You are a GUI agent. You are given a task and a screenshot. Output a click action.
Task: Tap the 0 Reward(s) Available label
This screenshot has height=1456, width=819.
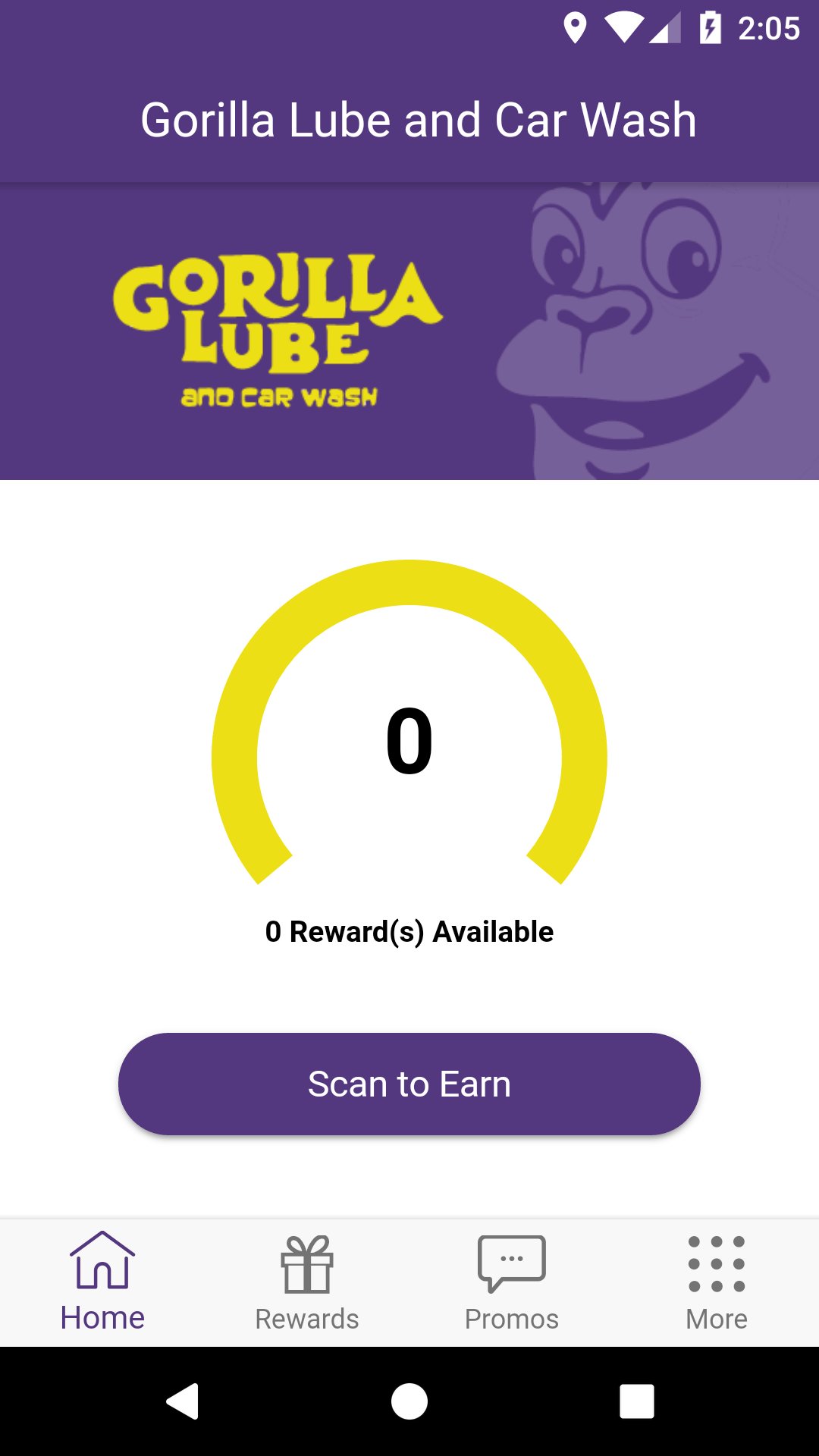coord(409,931)
